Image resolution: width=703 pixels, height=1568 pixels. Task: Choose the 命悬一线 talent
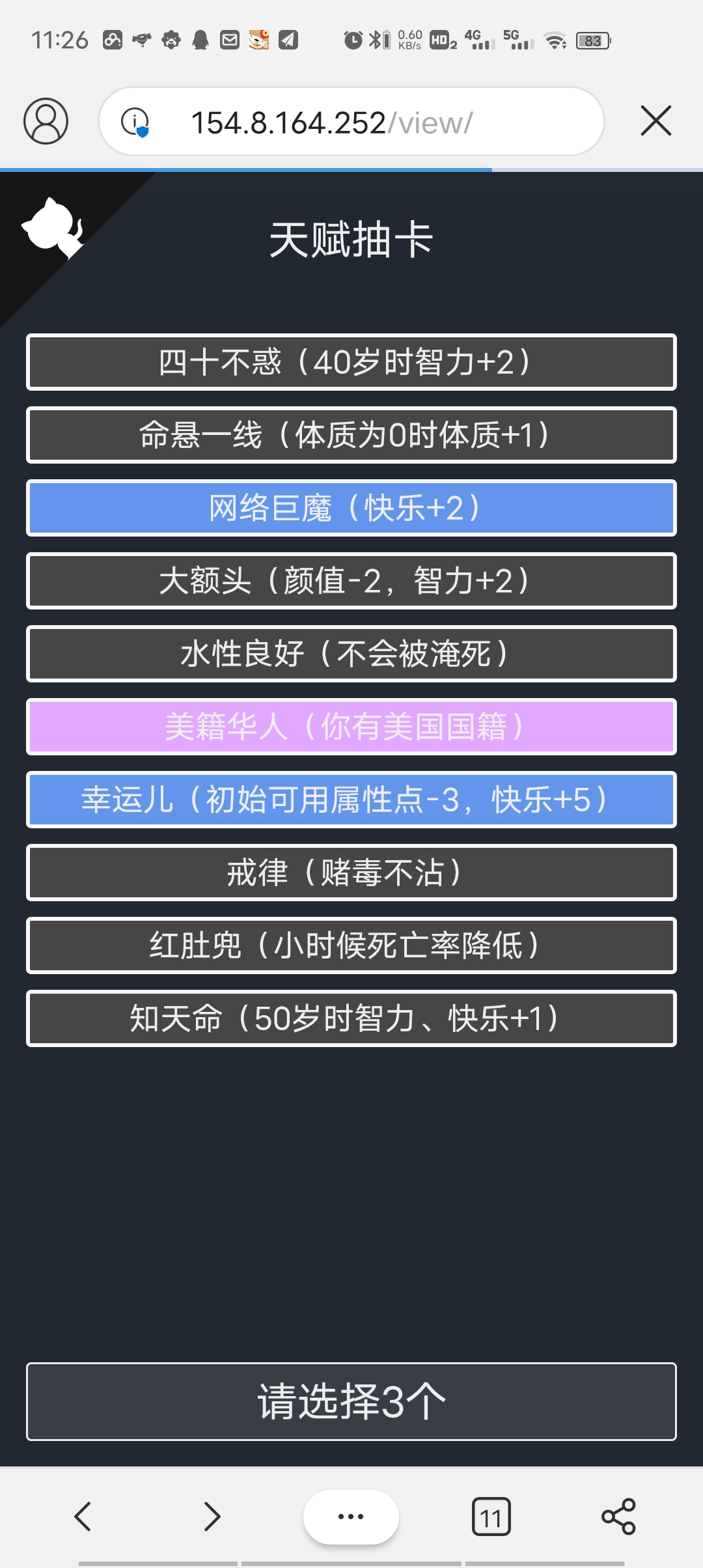click(351, 435)
